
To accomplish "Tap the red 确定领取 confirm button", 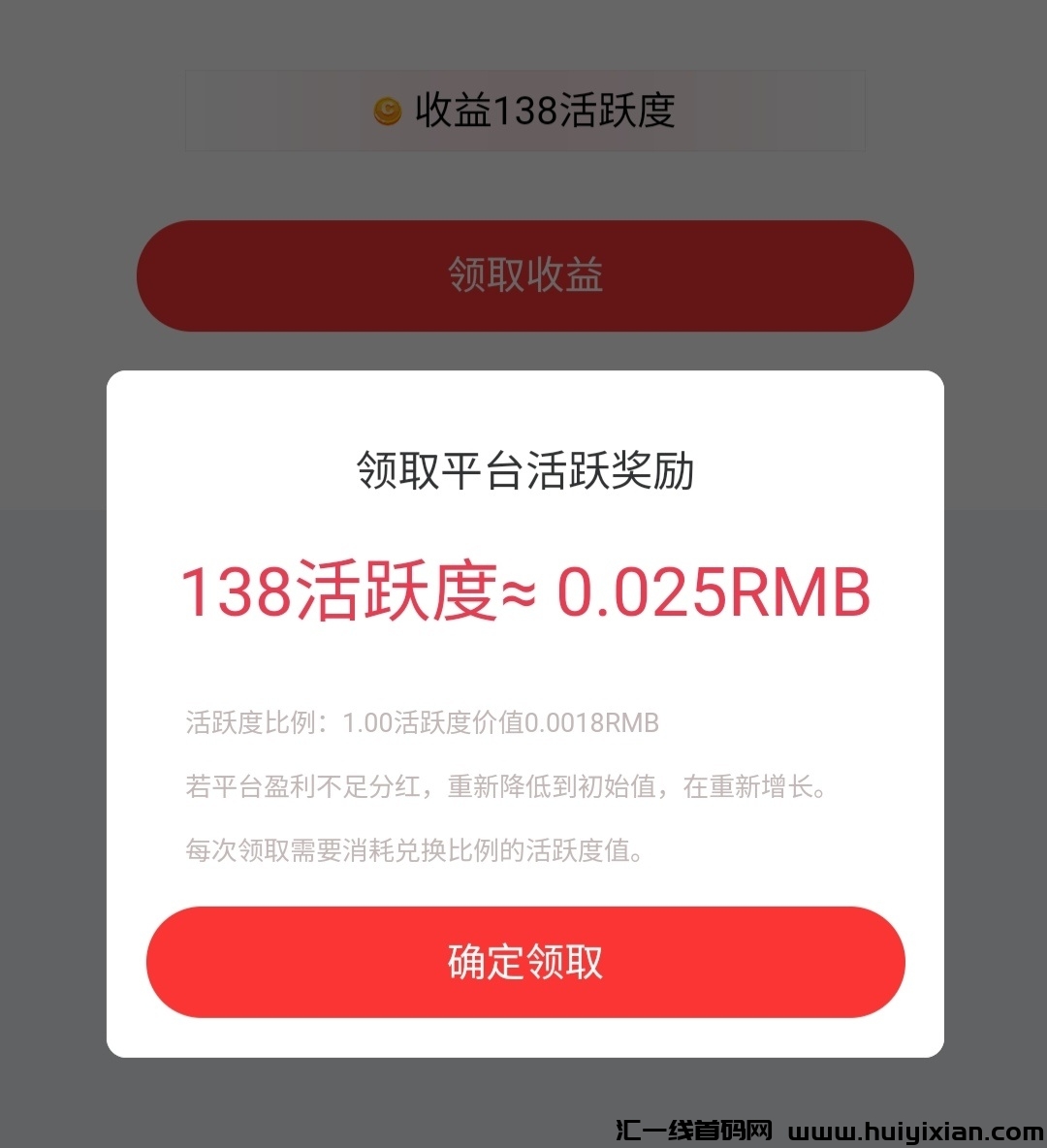I will coord(523,961).
